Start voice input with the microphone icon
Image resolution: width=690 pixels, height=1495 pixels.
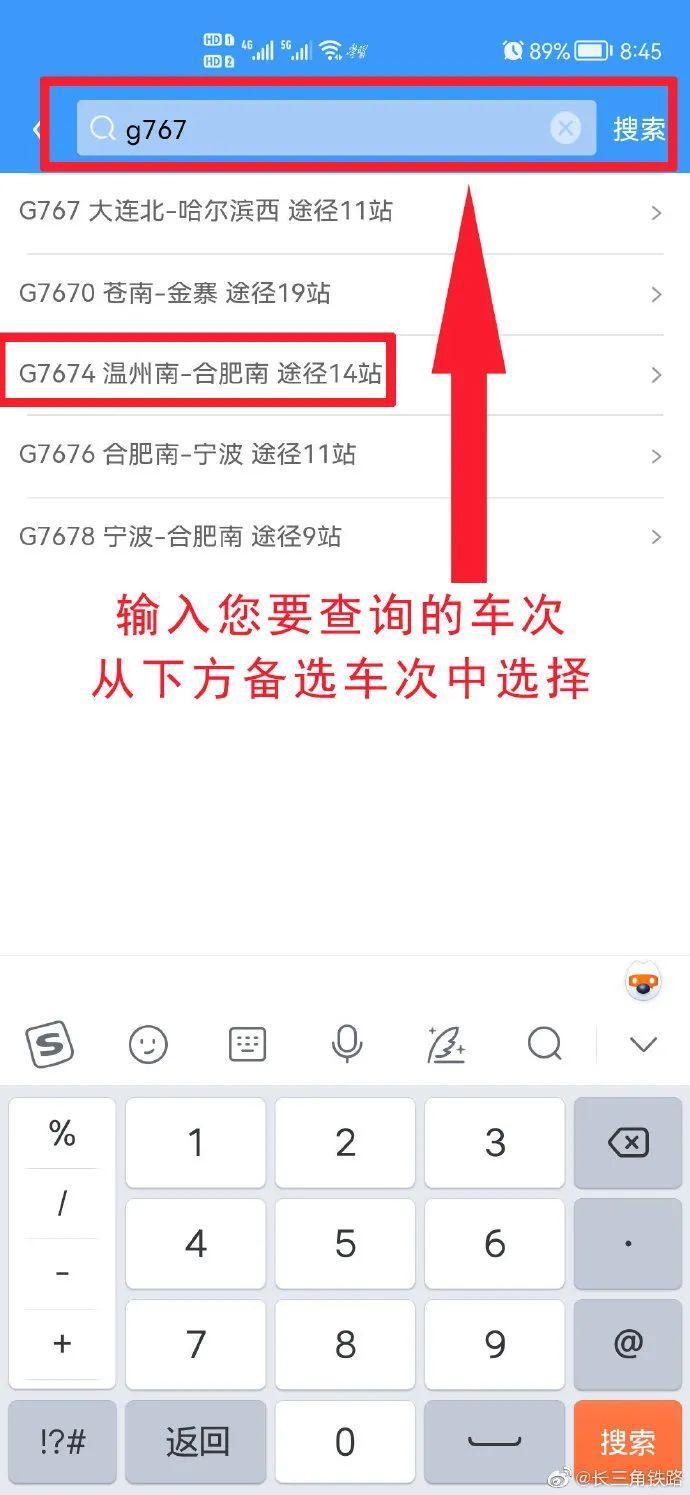point(347,1045)
